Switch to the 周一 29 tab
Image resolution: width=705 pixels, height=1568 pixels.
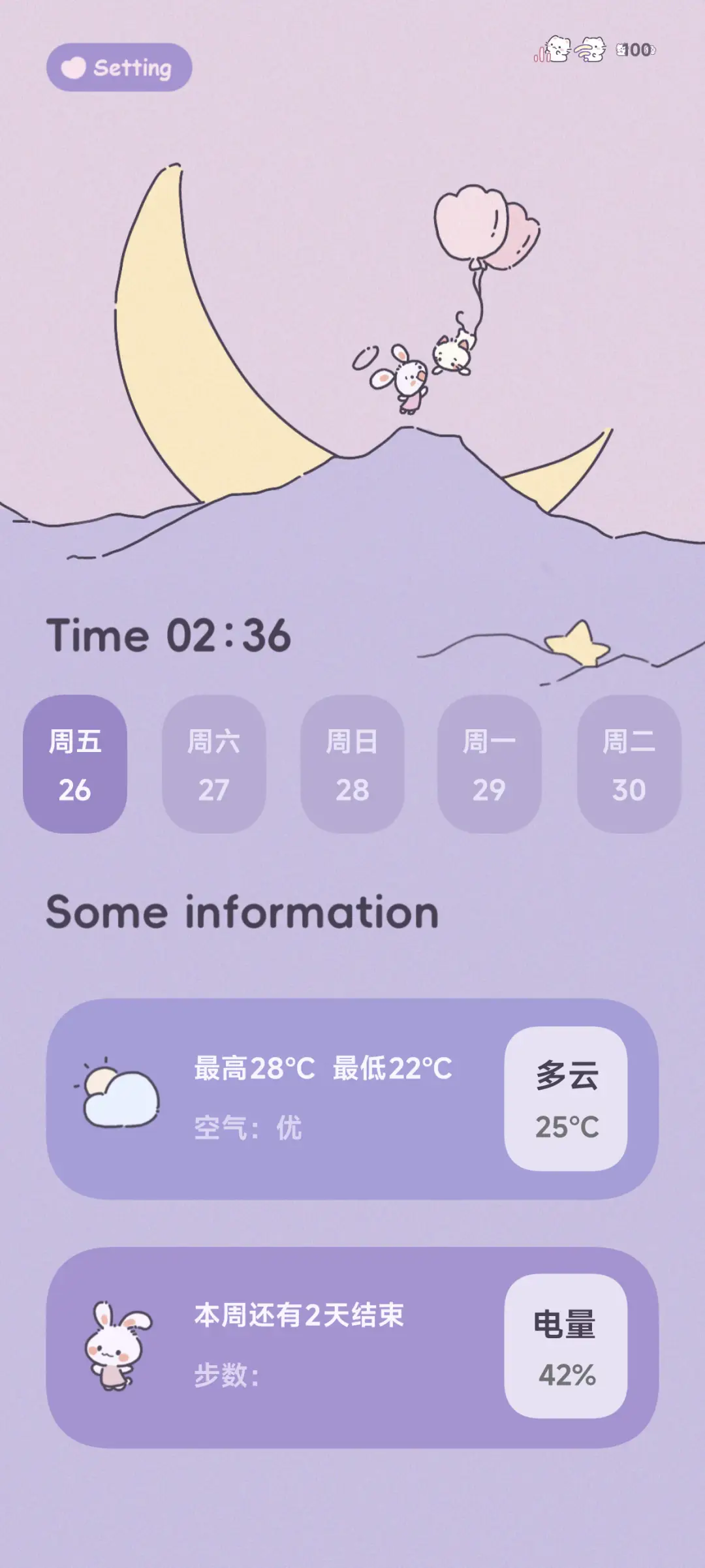(x=490, y=765)
